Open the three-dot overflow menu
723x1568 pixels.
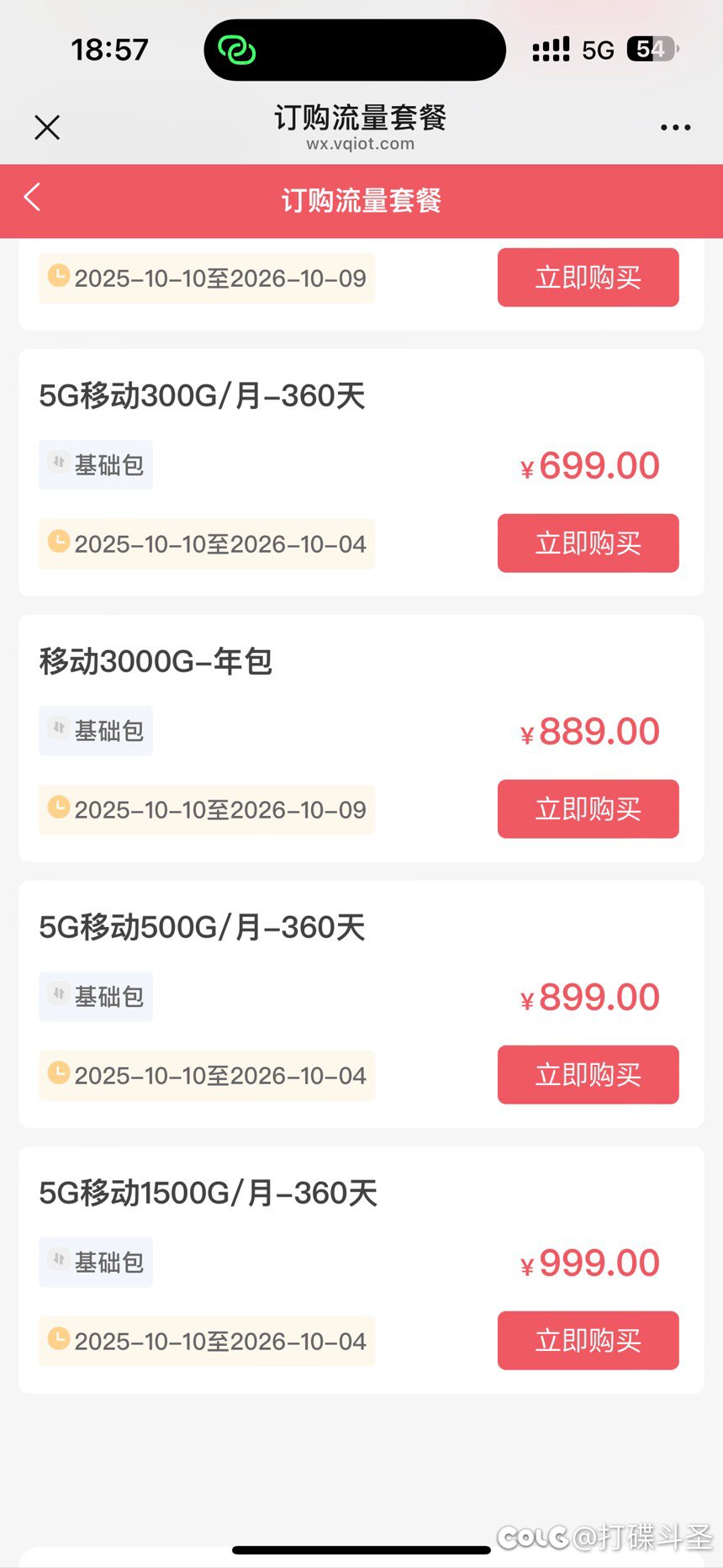(675, 128)
